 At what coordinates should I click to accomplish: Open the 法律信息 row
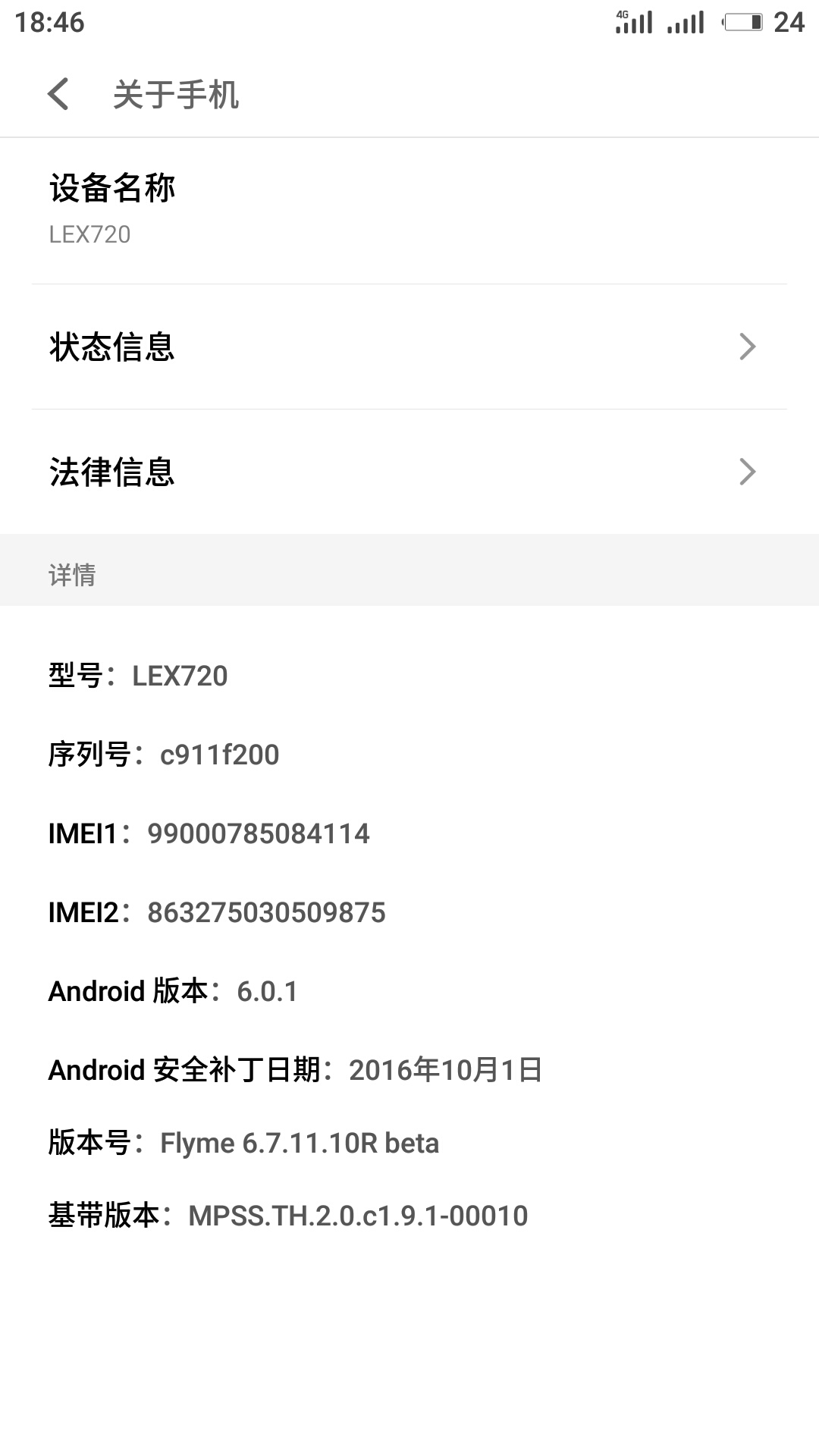409,472
